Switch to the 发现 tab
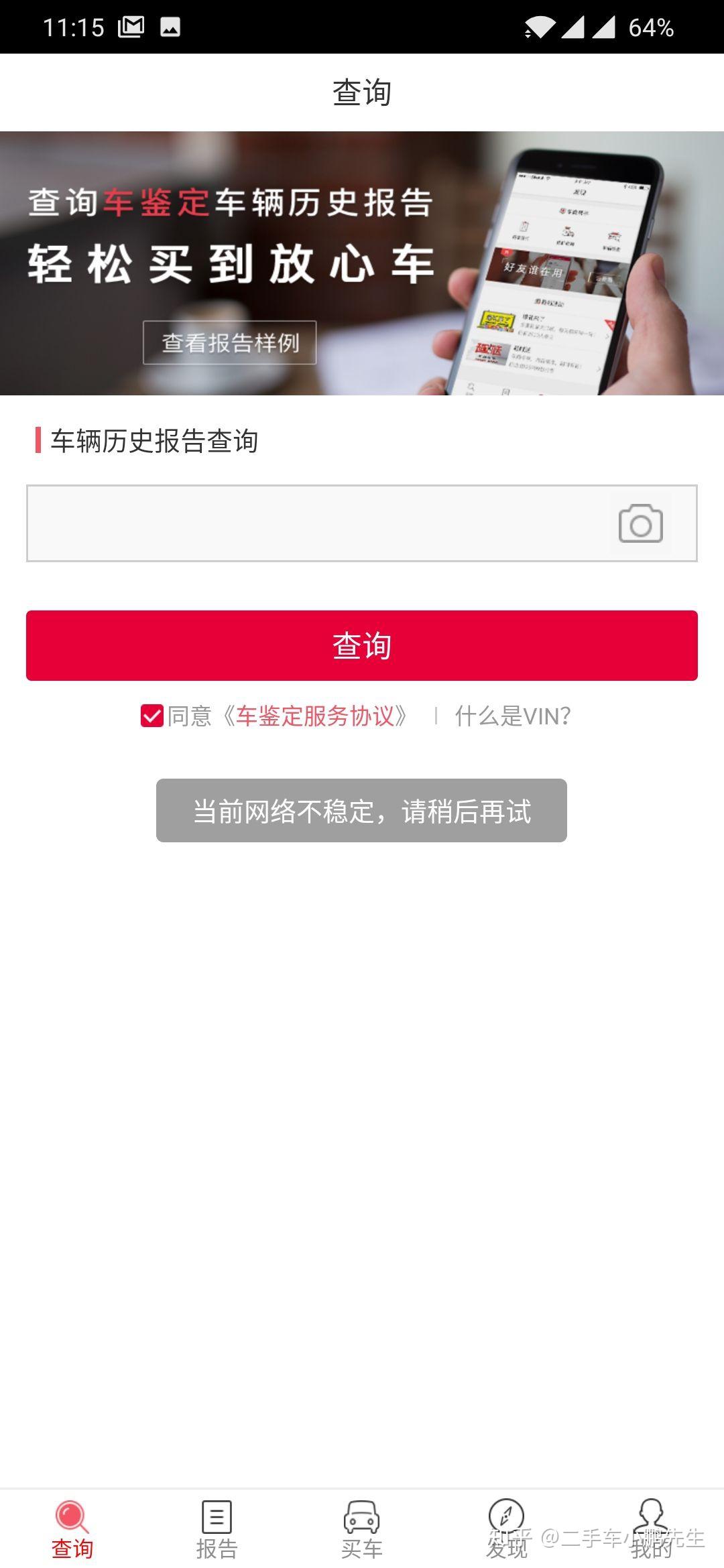Image resolution: width=724 pixels, height=1568 pixels. click(506, 1529)
